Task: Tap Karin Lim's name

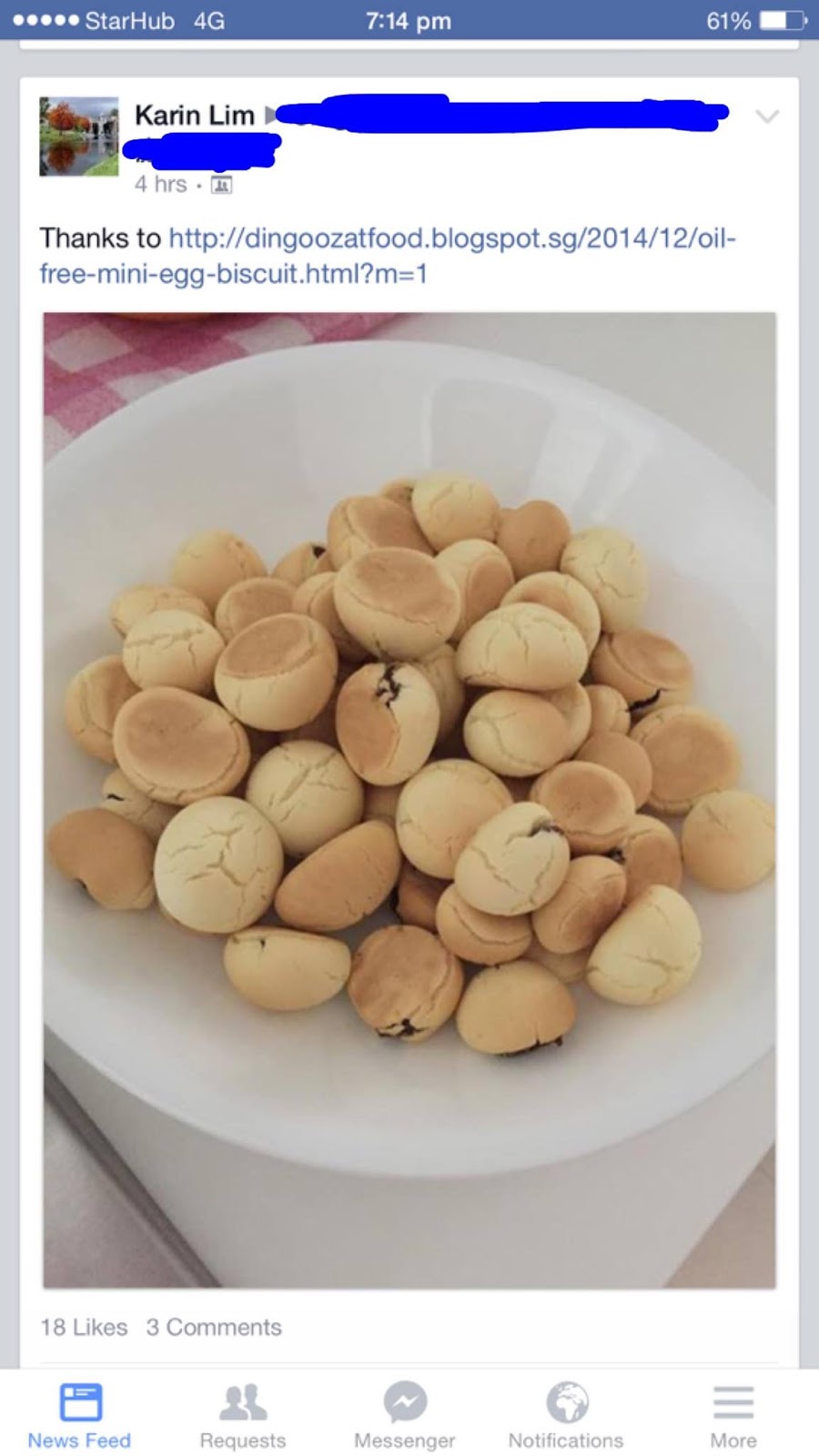Action: (194, 116)
